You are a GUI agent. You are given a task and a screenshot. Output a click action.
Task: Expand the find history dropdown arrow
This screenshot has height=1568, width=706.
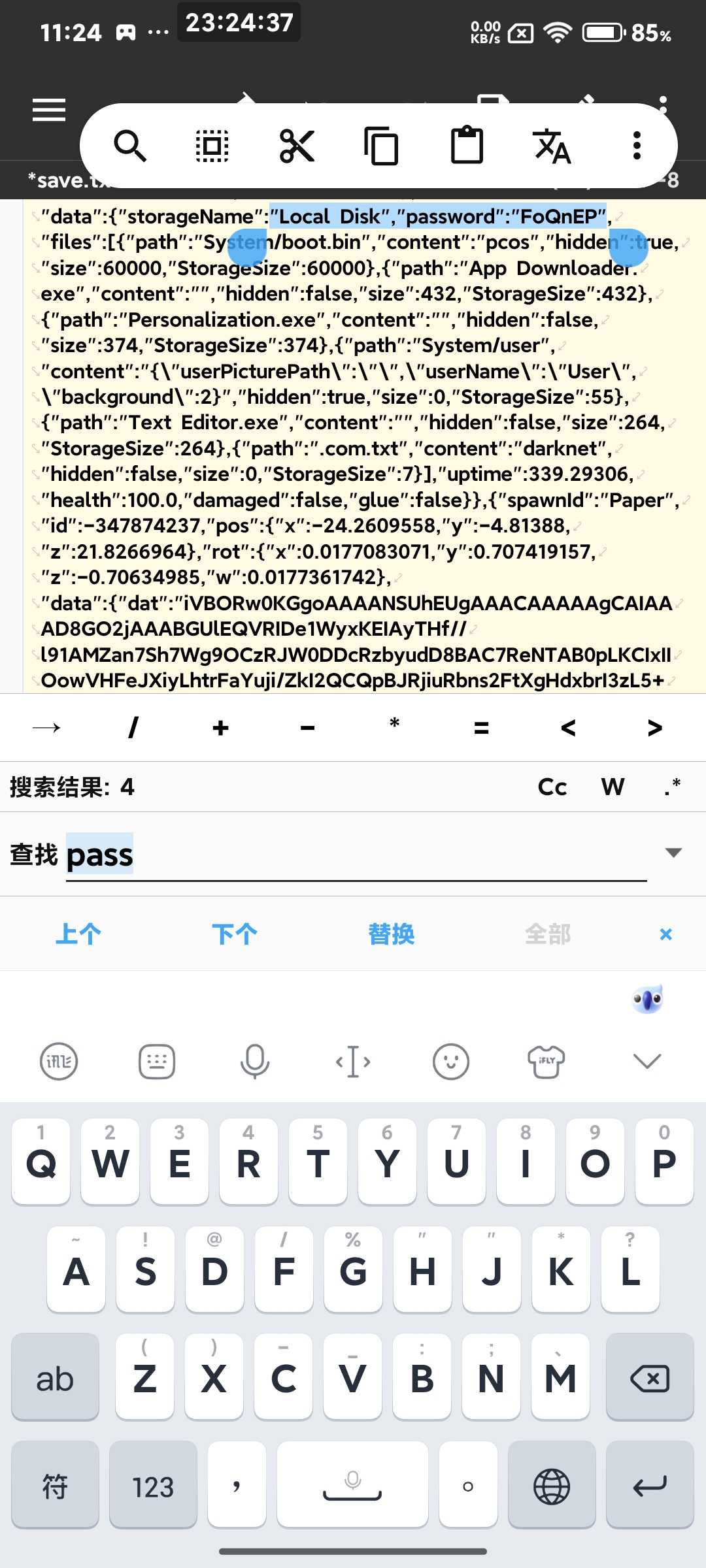tap(673, 853)
